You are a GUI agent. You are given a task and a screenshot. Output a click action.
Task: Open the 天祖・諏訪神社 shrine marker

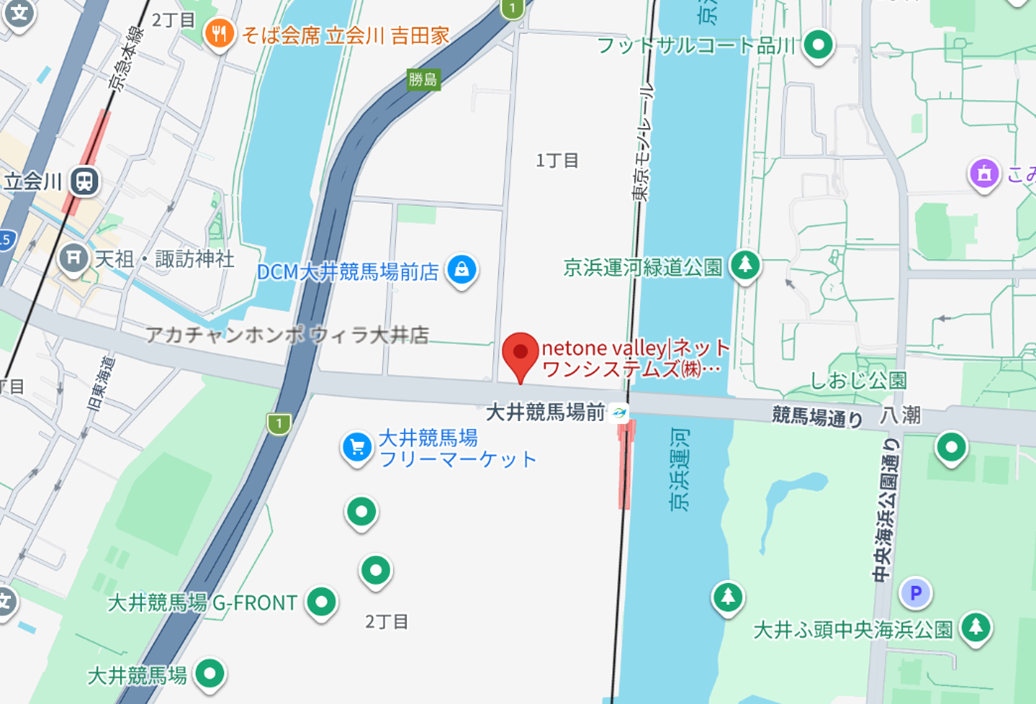[x=73, y=258]
